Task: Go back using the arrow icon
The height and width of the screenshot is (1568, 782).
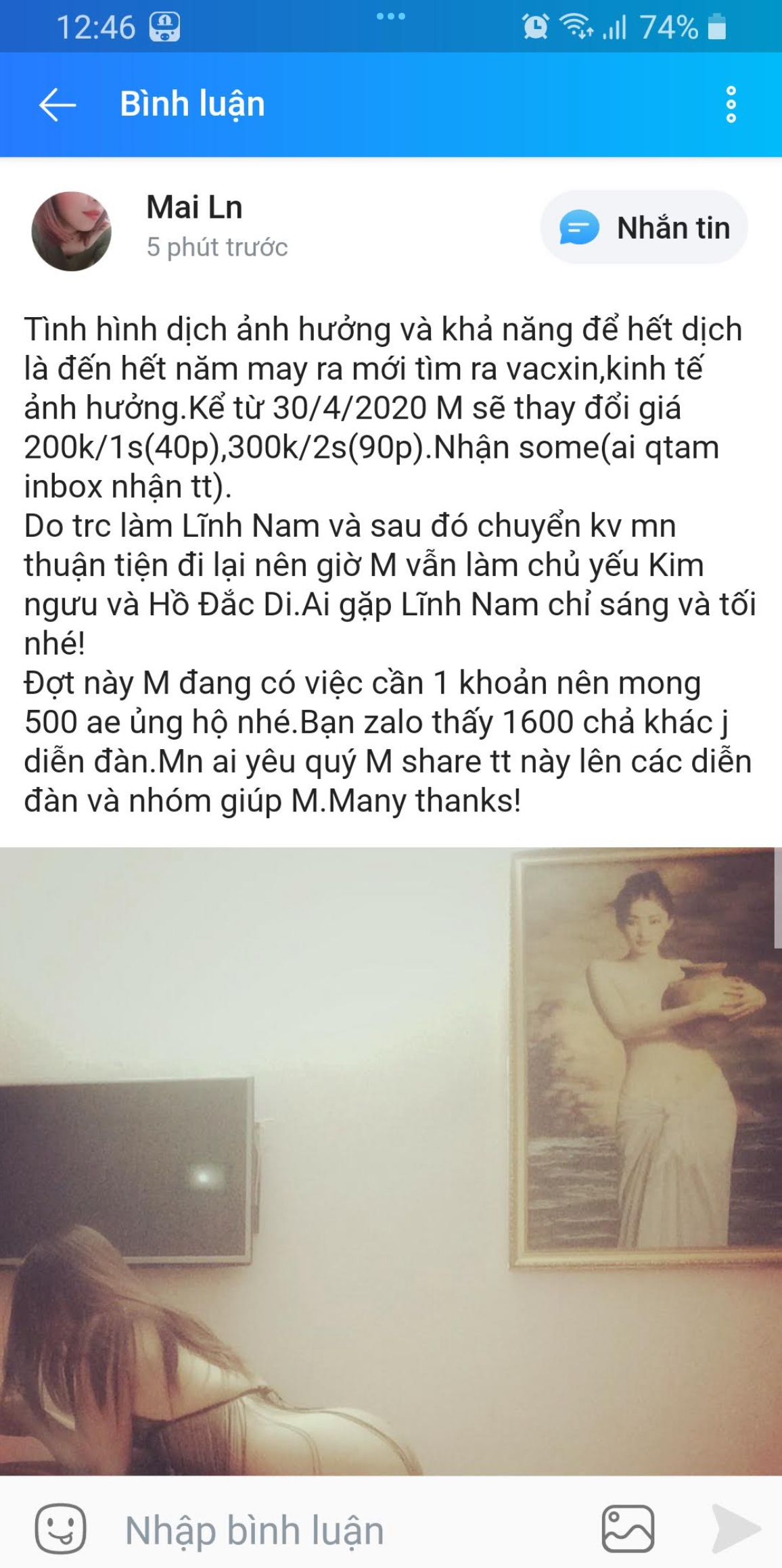Action: click(57, 105)
